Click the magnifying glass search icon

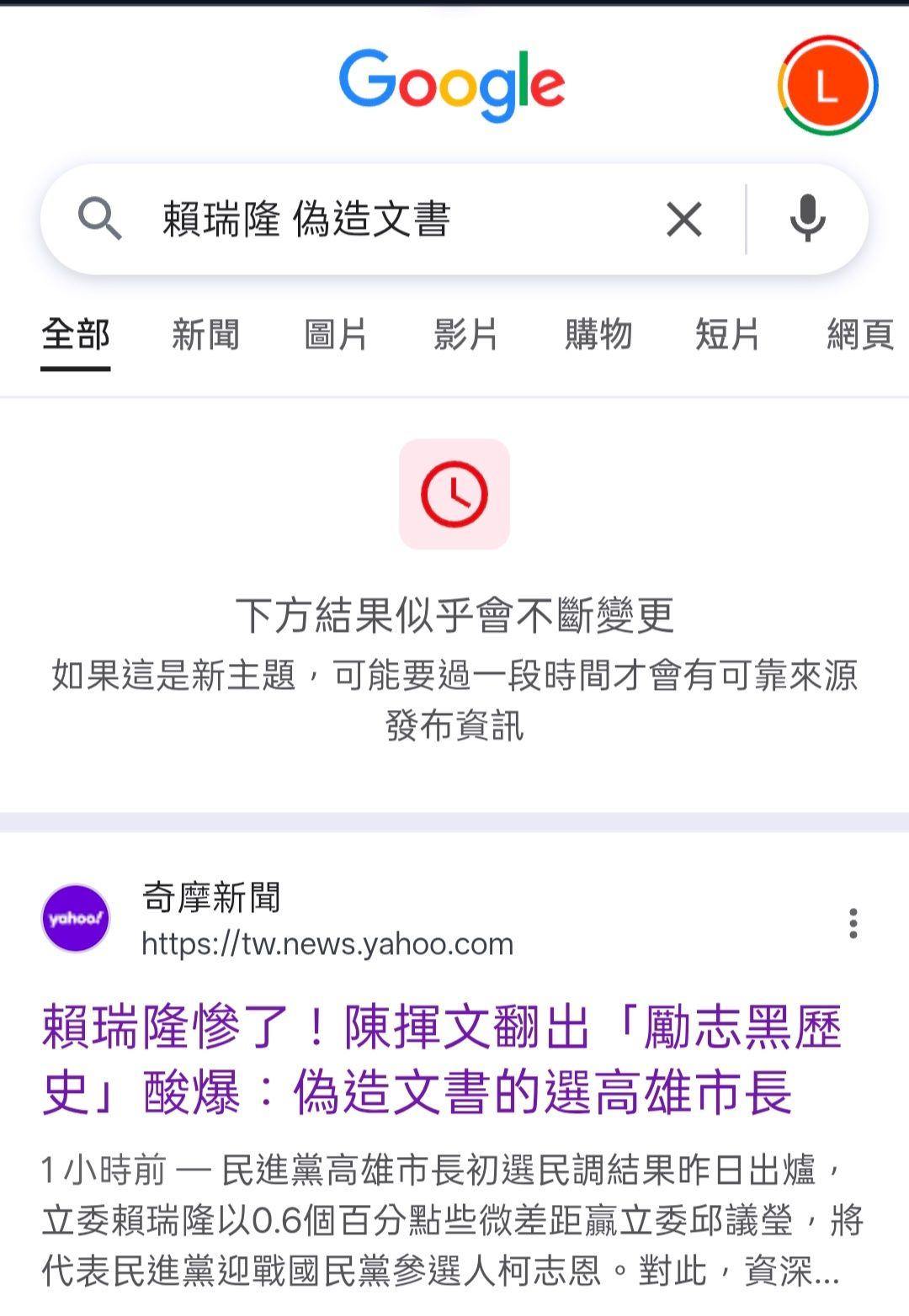101,220
